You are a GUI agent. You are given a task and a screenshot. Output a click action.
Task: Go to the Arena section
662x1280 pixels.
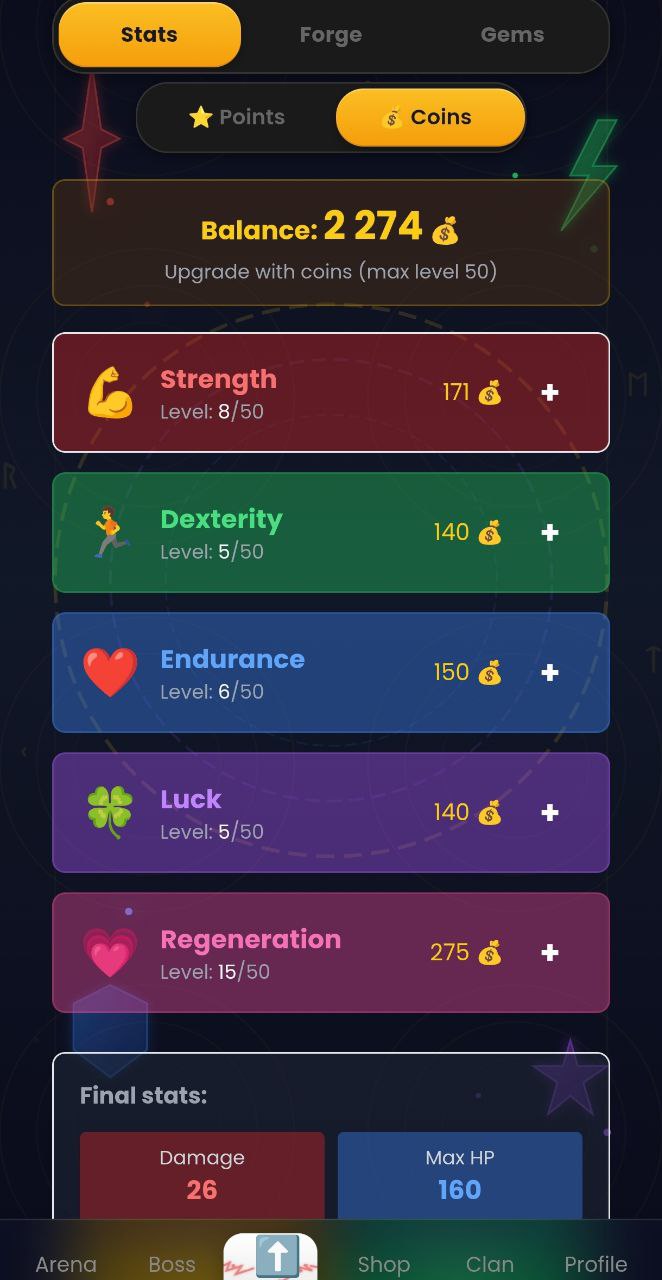(66, 1263)
